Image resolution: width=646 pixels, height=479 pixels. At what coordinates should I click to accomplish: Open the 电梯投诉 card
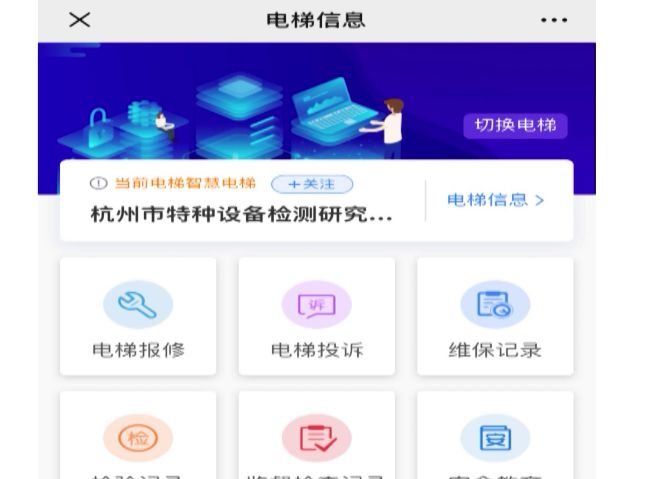point(316,317)
